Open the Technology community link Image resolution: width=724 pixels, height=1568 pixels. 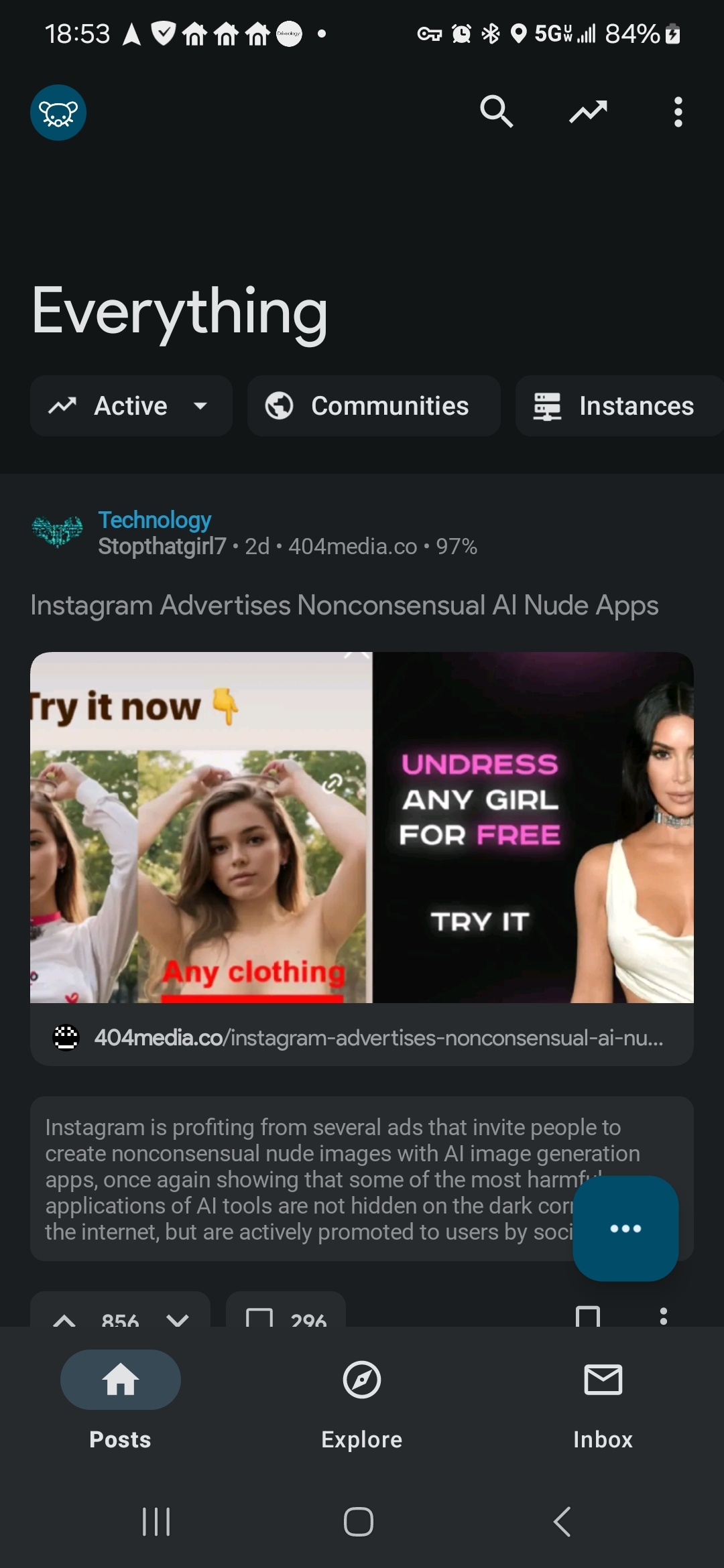[x=155, y=520]
